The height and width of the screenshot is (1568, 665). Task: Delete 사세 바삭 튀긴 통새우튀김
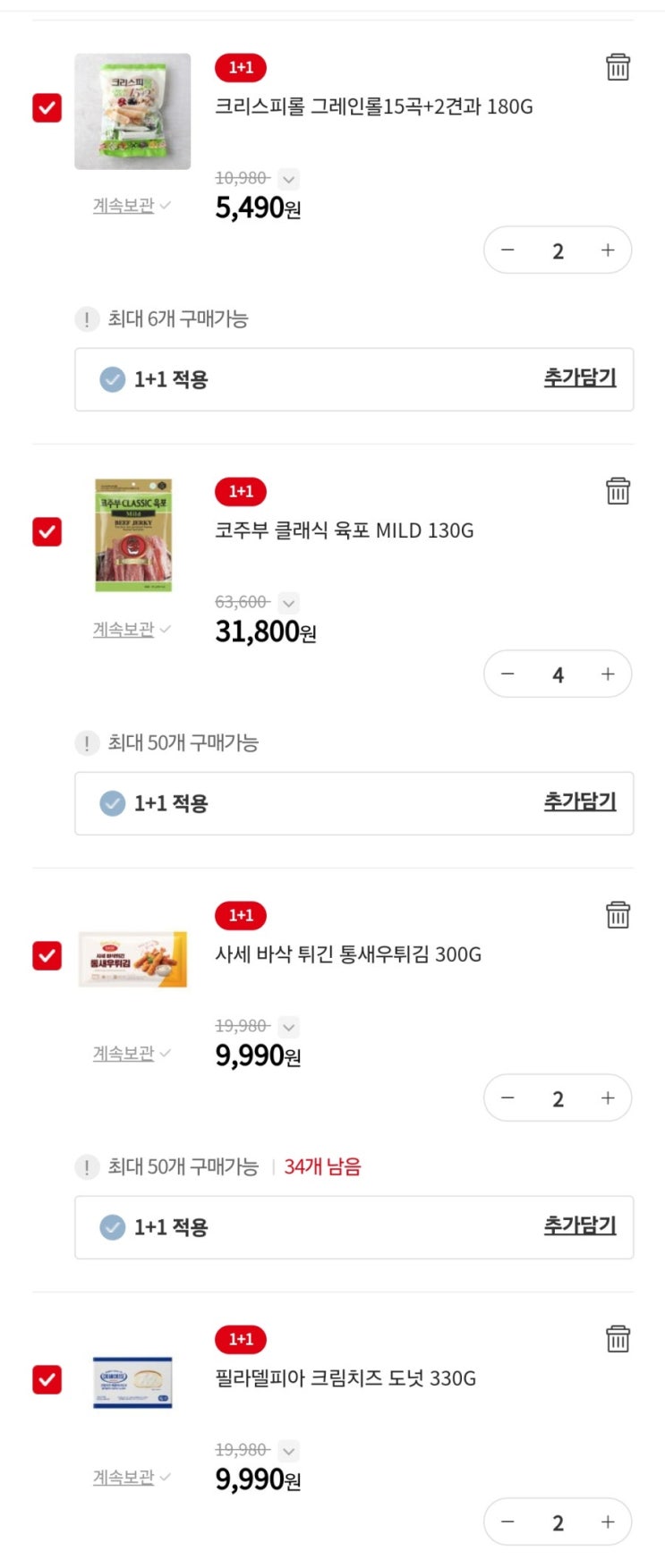tap(618, 915)
